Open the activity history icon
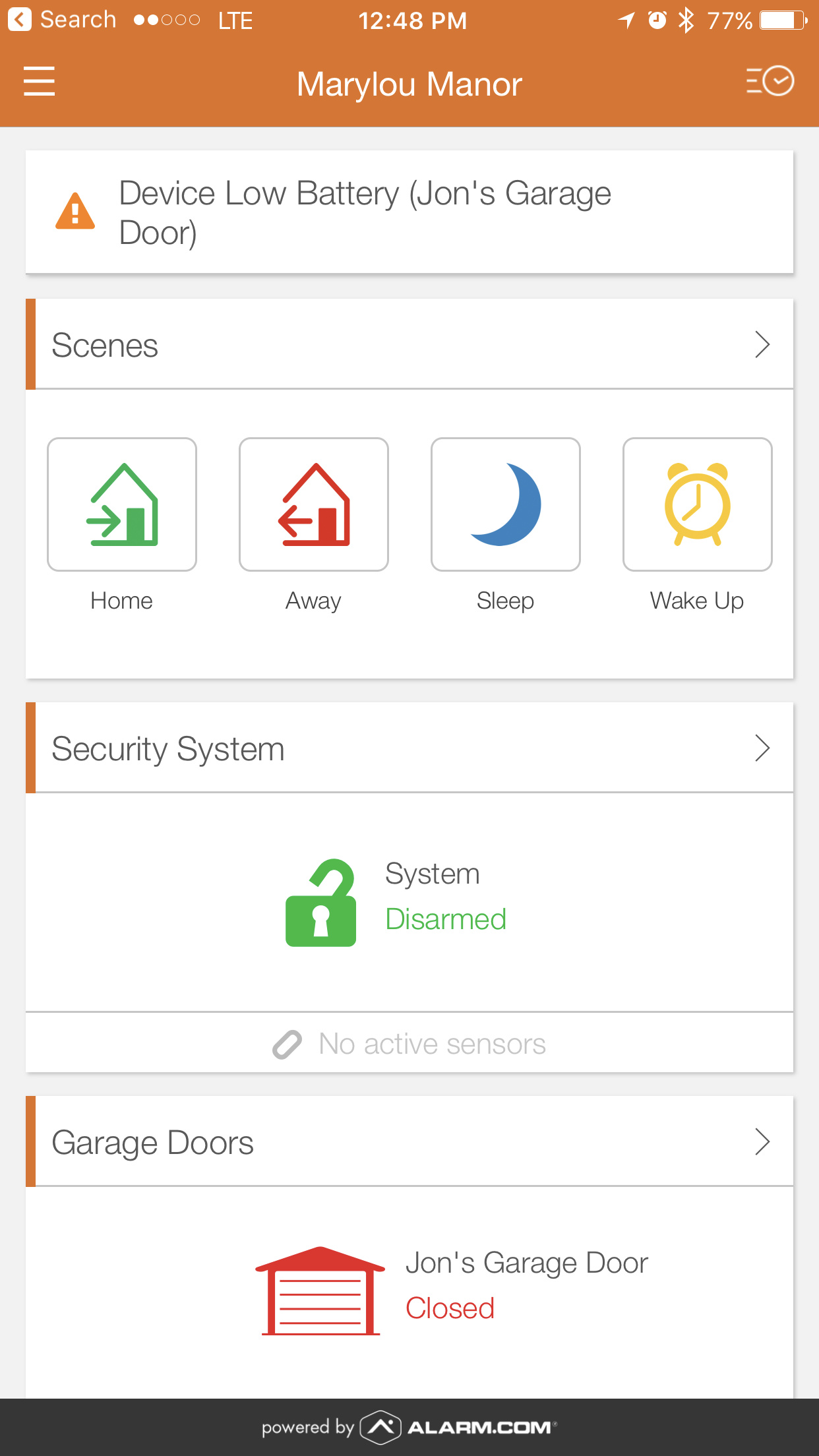 770,82
